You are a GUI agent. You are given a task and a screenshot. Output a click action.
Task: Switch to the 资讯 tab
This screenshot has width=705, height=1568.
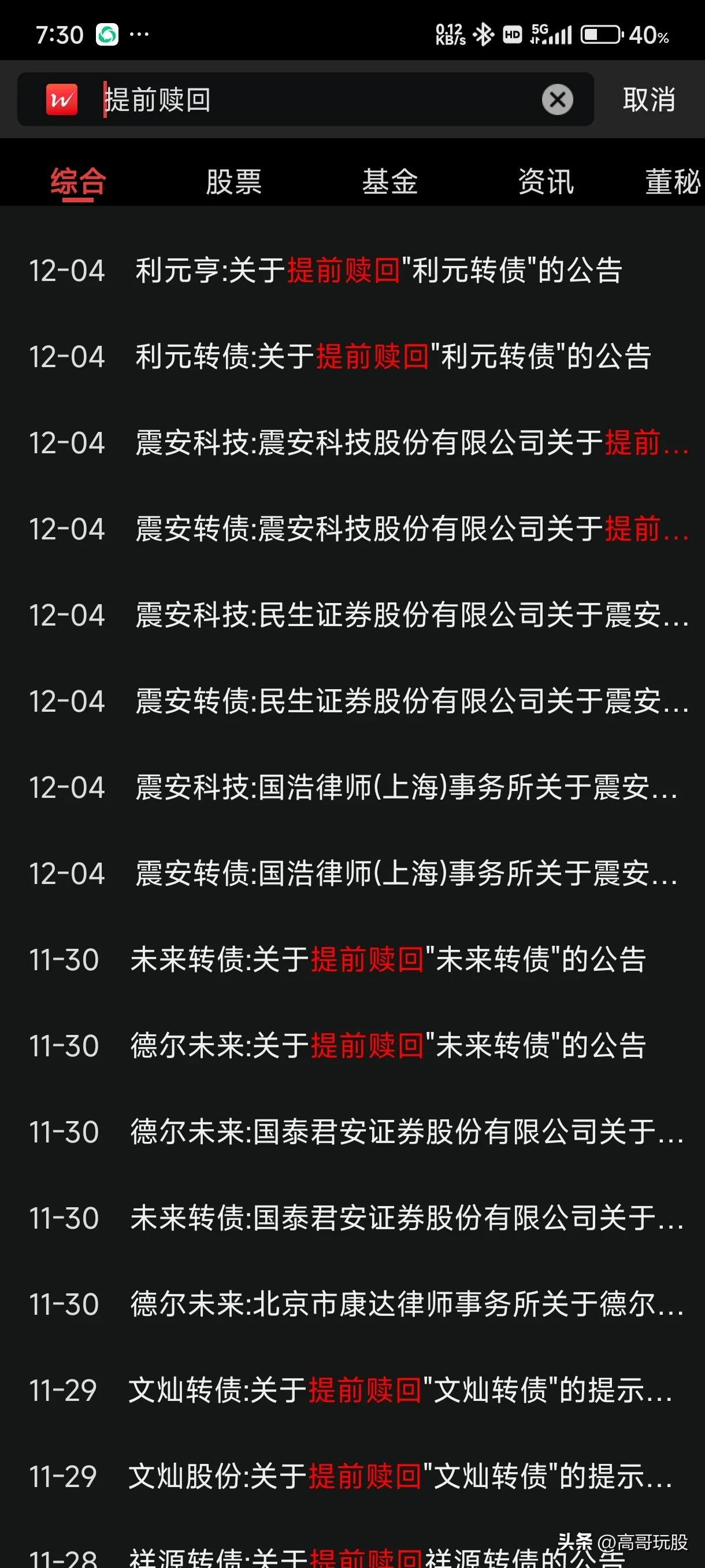point(546,182)
